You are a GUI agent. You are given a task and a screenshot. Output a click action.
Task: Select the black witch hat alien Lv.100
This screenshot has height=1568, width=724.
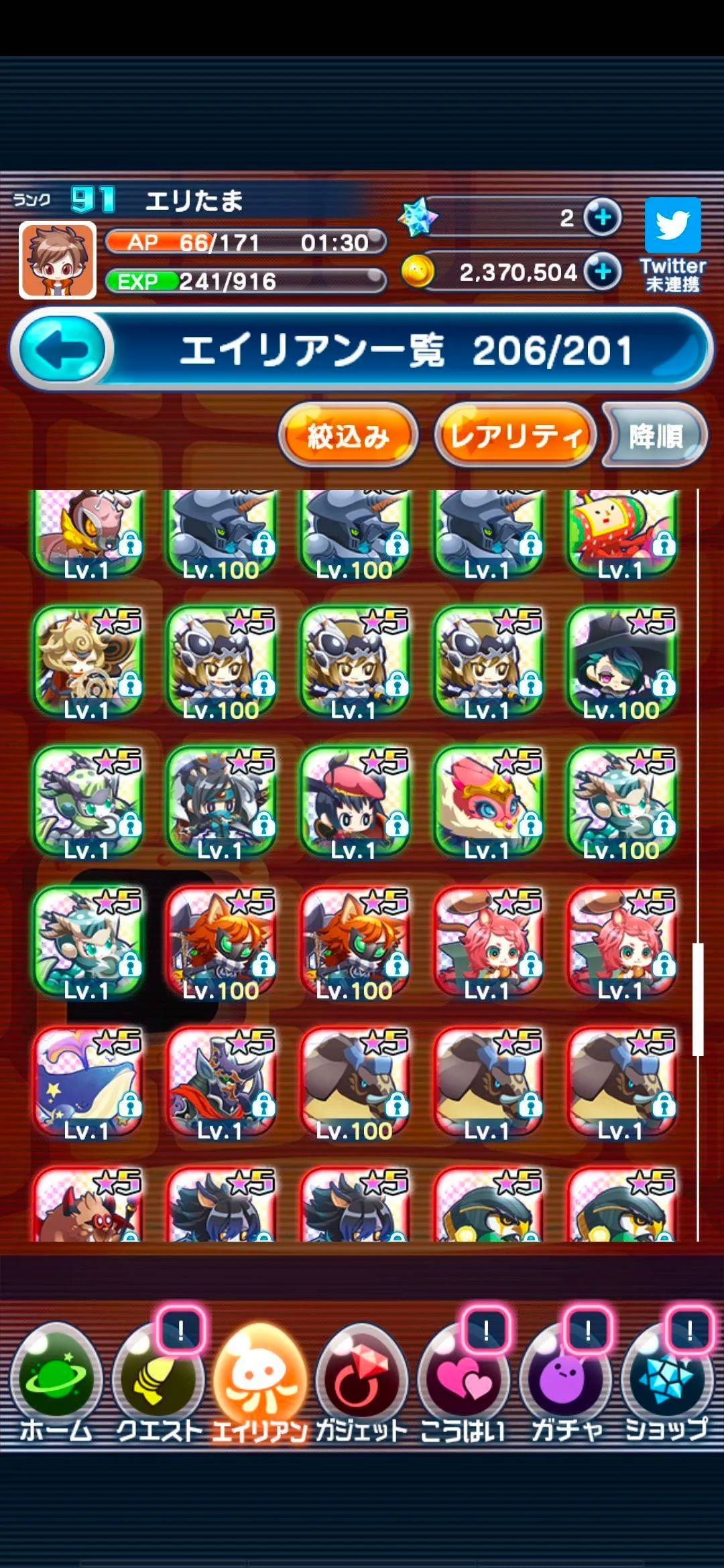tap(621, 661)
